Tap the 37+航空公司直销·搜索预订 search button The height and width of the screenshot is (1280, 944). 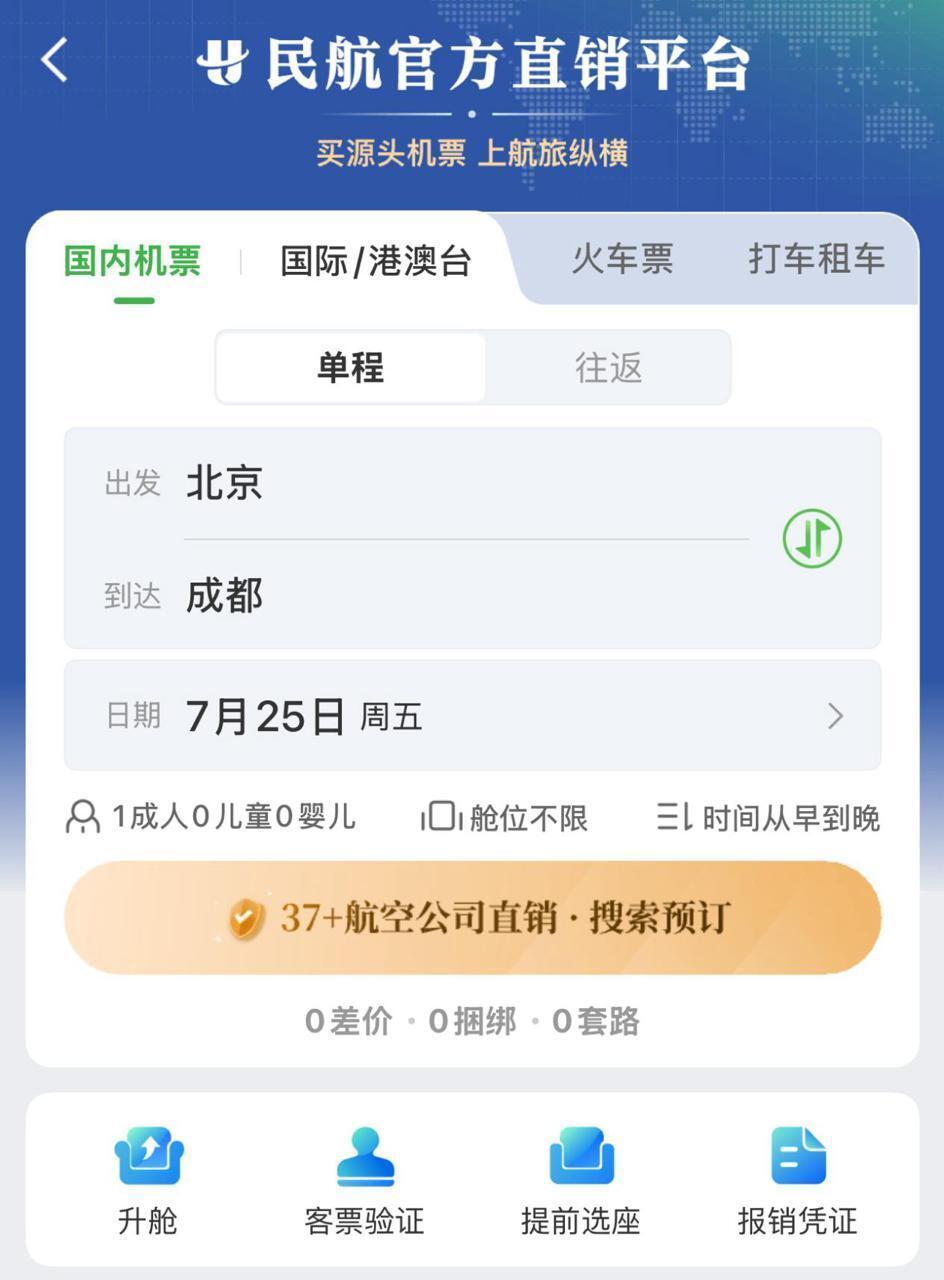coord(472,916)
